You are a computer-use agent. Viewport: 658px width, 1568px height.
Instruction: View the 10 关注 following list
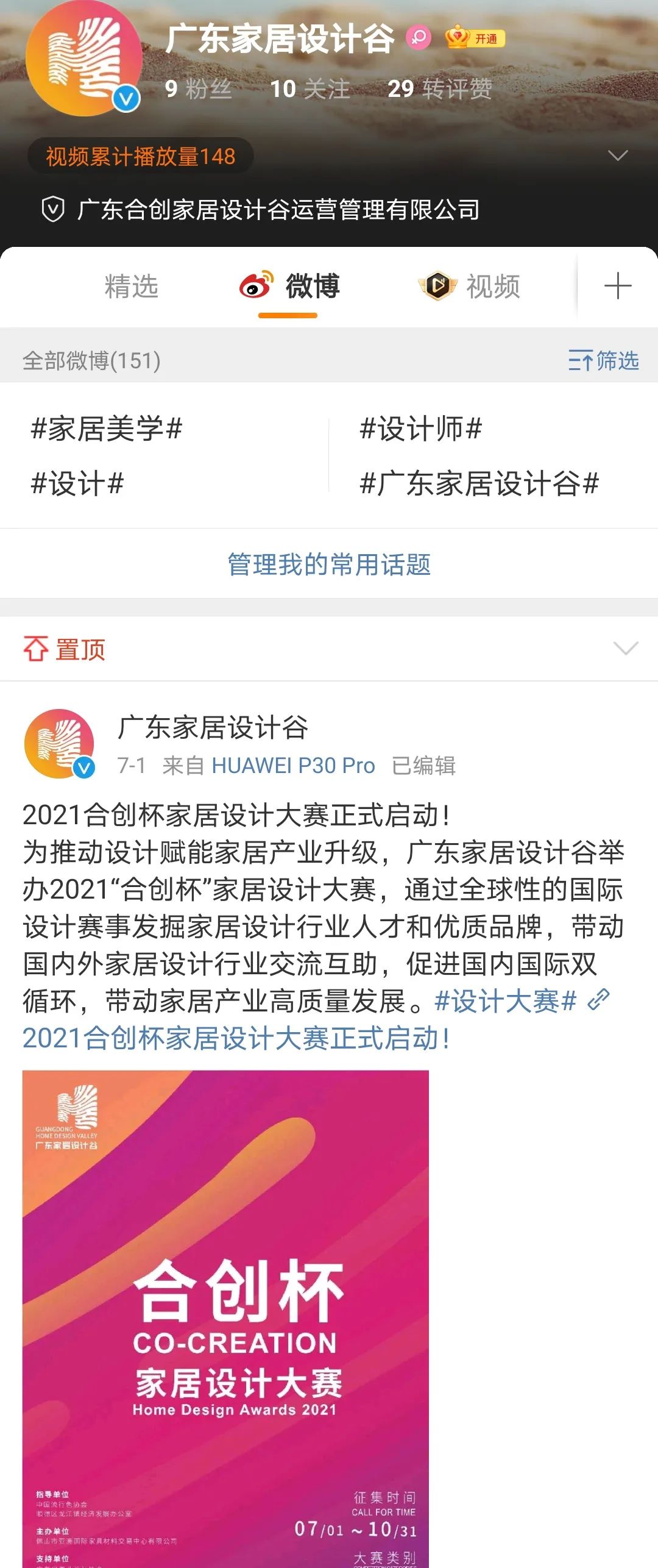click(310, 89)
